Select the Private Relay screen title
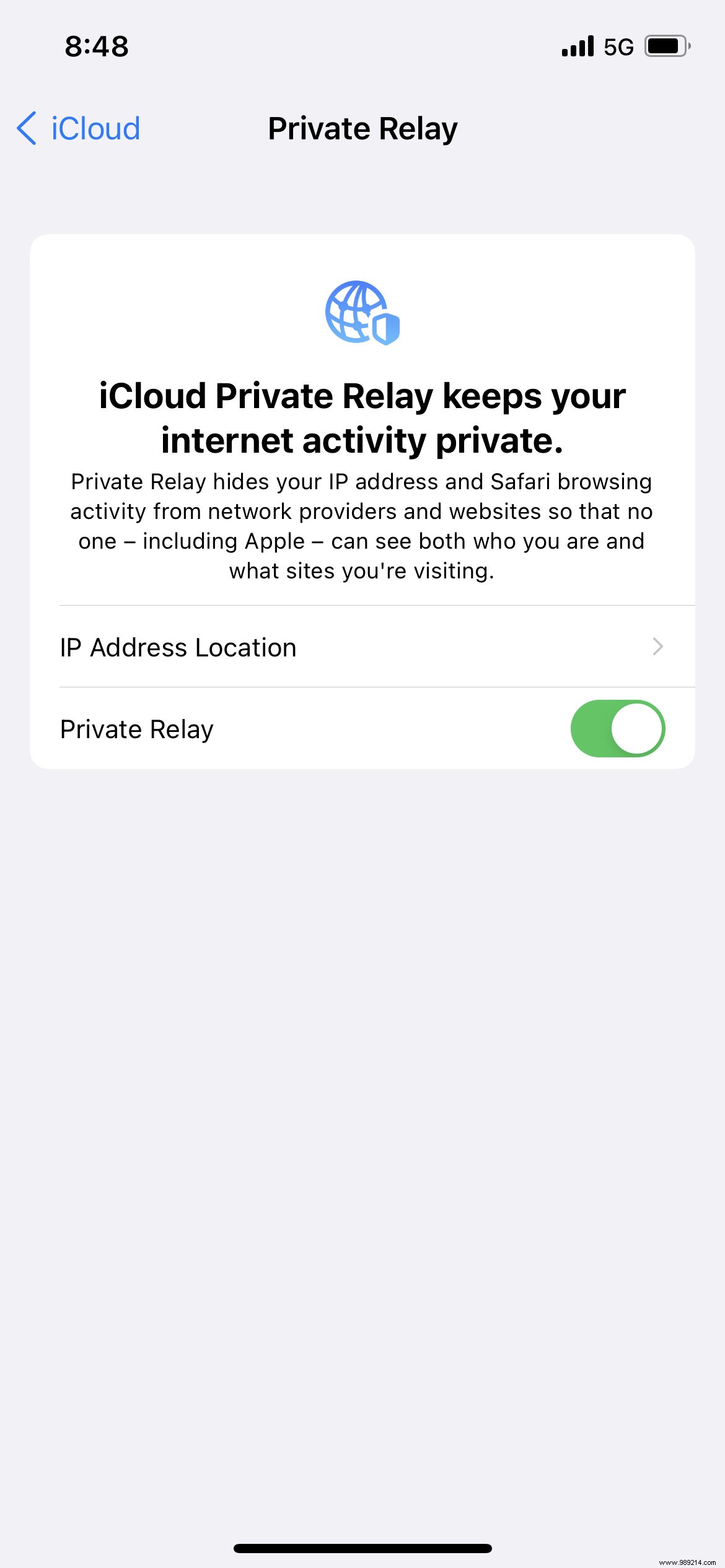725x1568 pixels. [362, 128]
